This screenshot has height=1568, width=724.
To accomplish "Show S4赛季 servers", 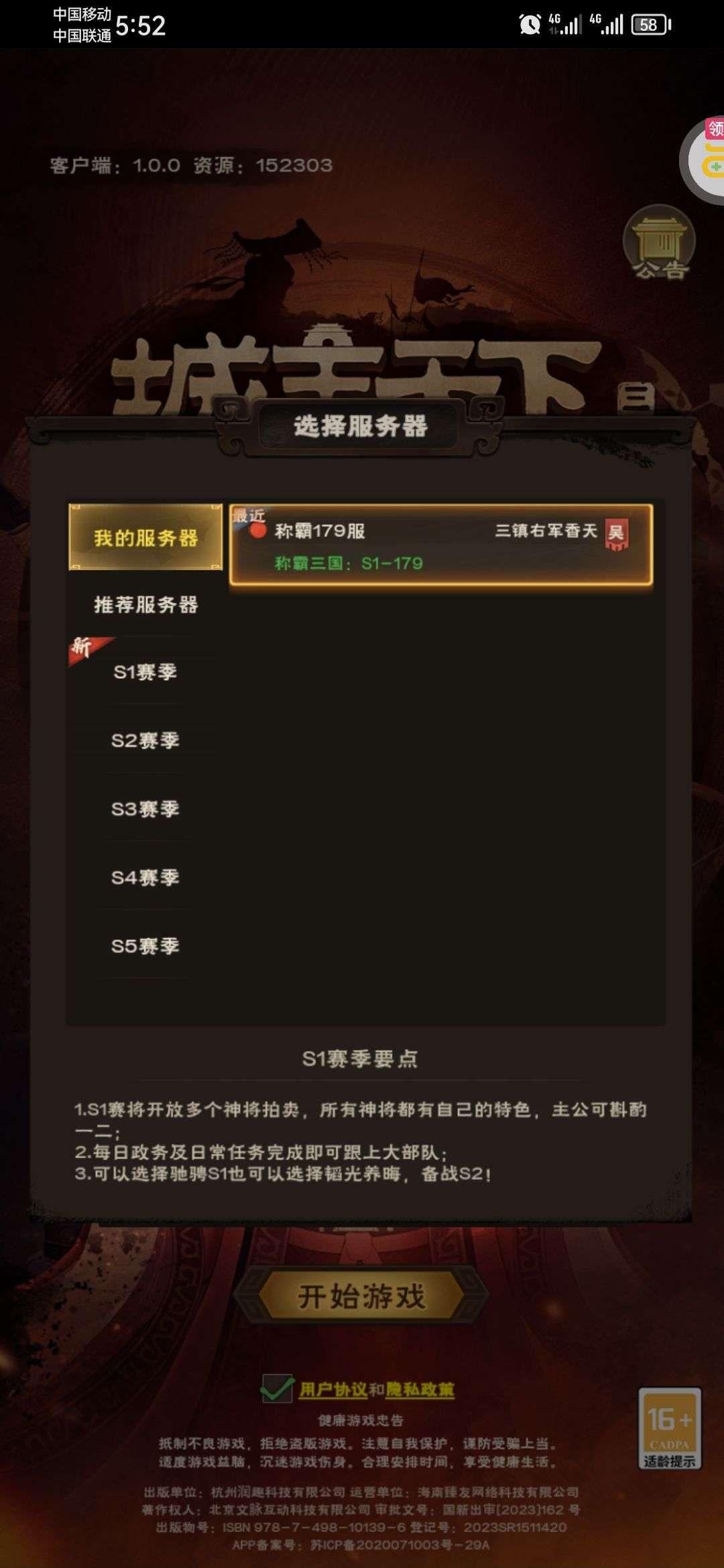I will 145,877.
